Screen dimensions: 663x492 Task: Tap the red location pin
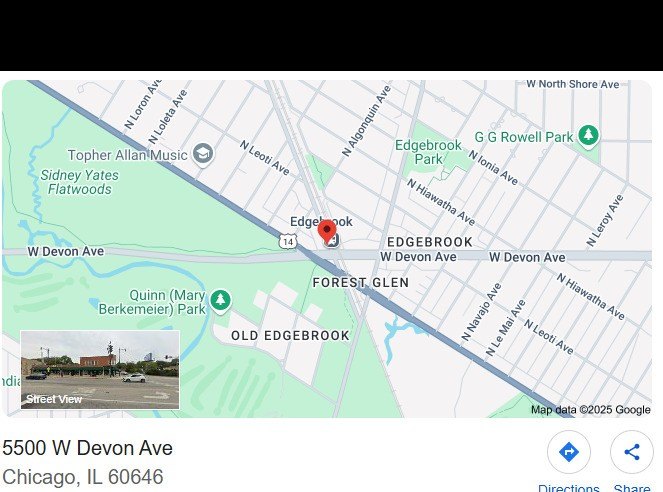[x=327, y=232]
